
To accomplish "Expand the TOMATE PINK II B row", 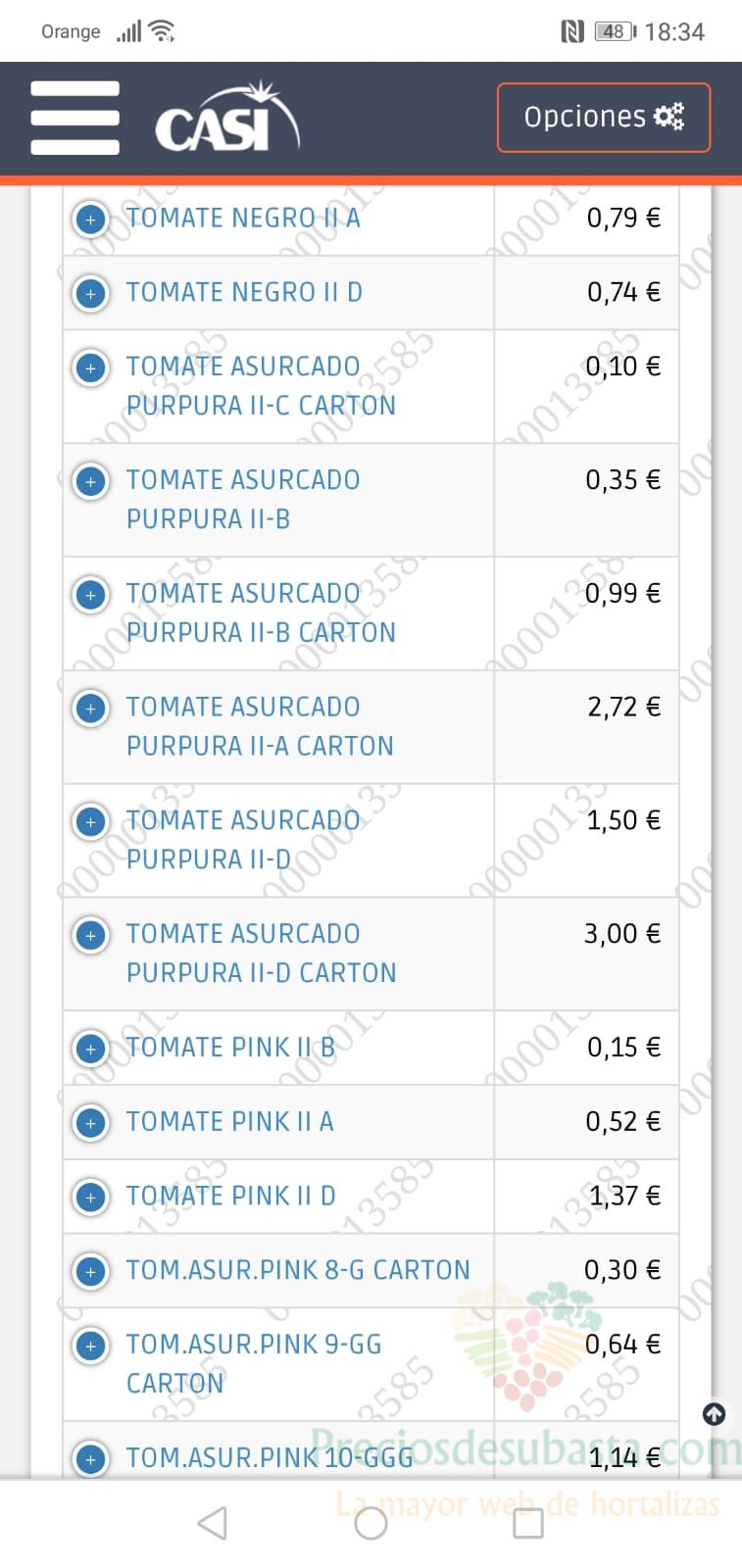I will click(91, 1049).
